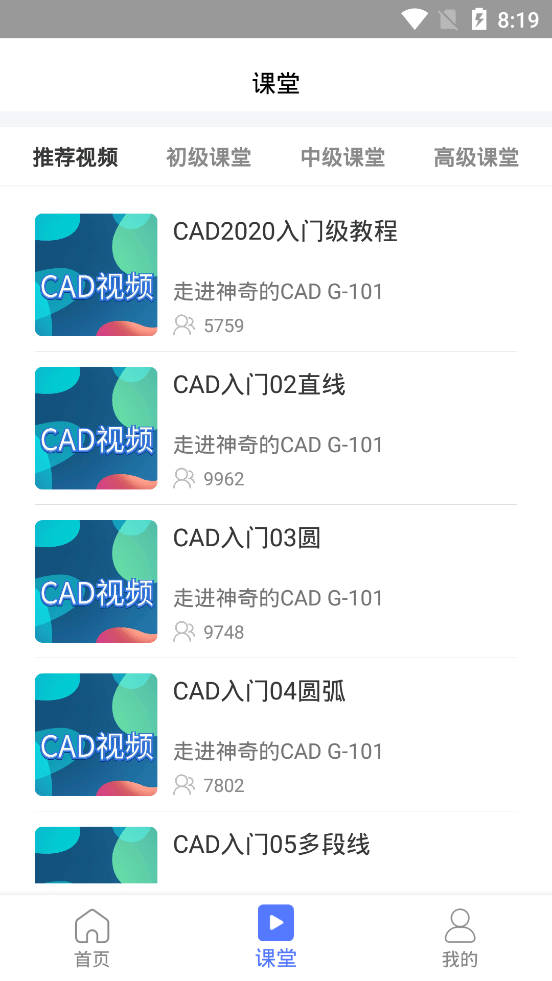552x981 pixels.
Task: Switch to the 初级课堂 tab
Action: click(x=209, y=157)
